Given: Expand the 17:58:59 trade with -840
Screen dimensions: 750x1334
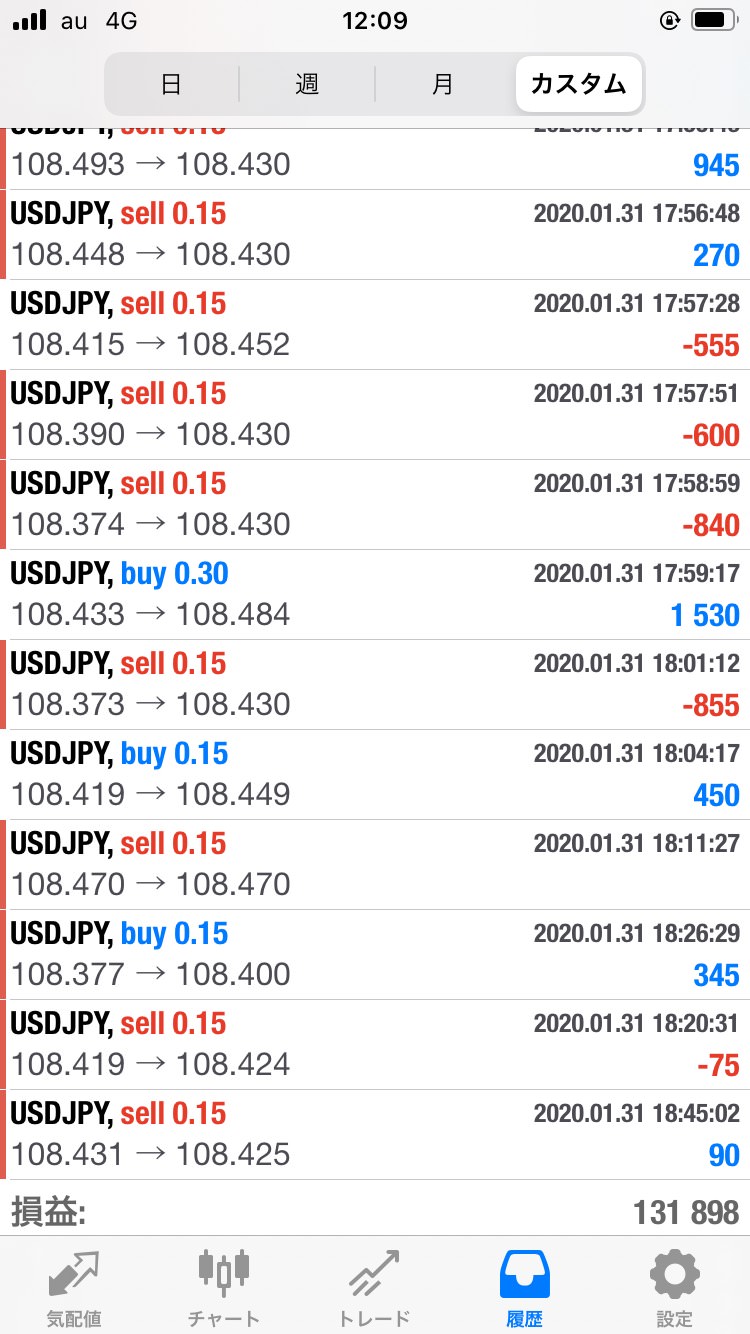Looking at the screenshot, I should pos(375,504).
